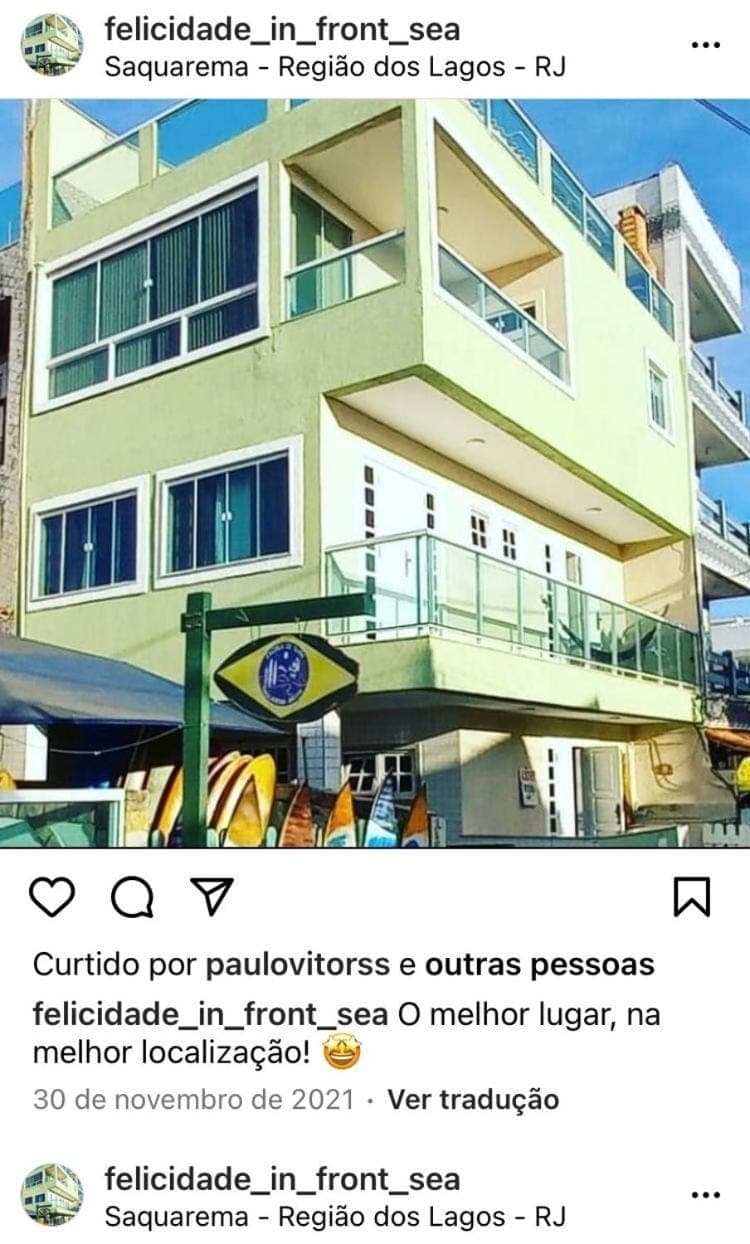Open the second post's three-dot menu
750x1244 pixels.
pyautogui.click(x=705, y=1195)
